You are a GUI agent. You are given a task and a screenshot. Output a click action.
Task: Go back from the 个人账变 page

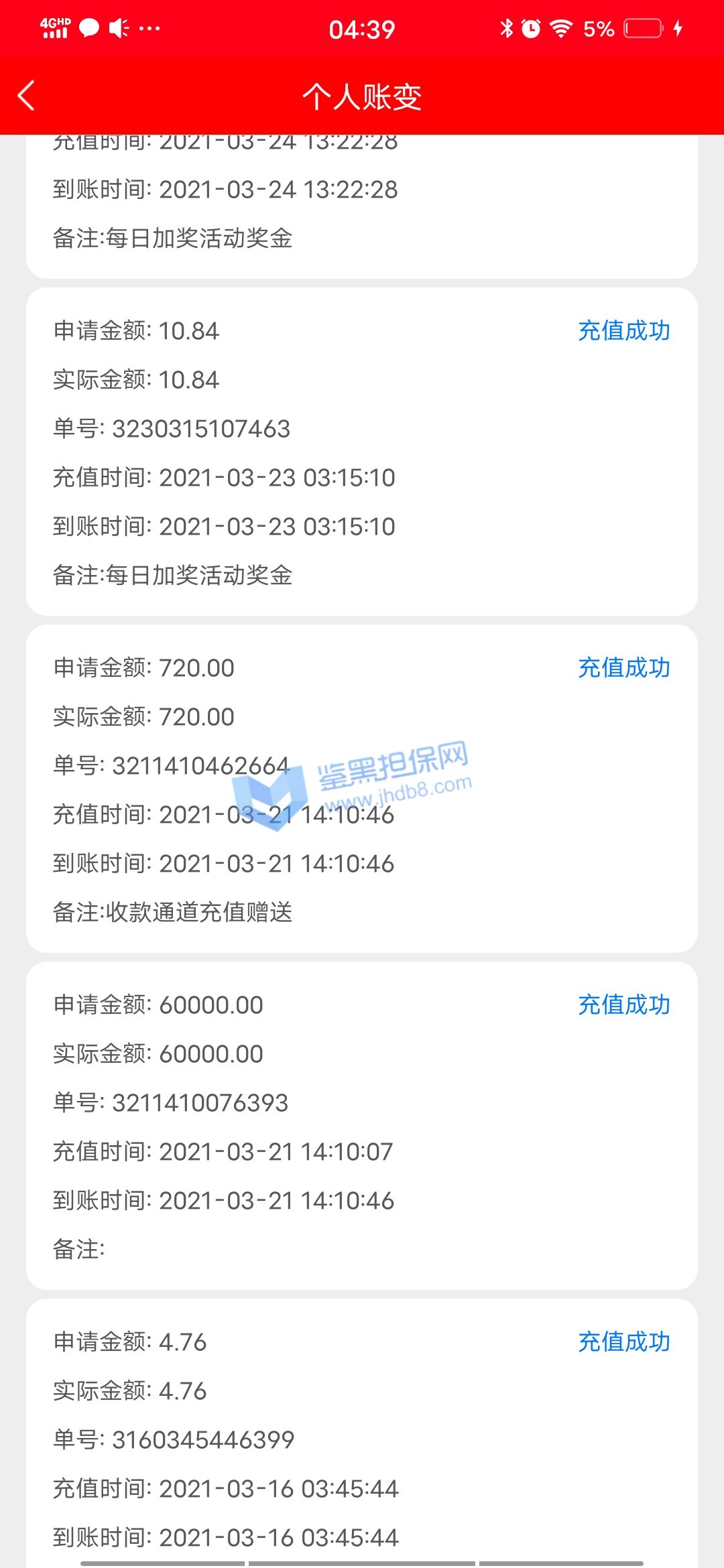(27, 96)
